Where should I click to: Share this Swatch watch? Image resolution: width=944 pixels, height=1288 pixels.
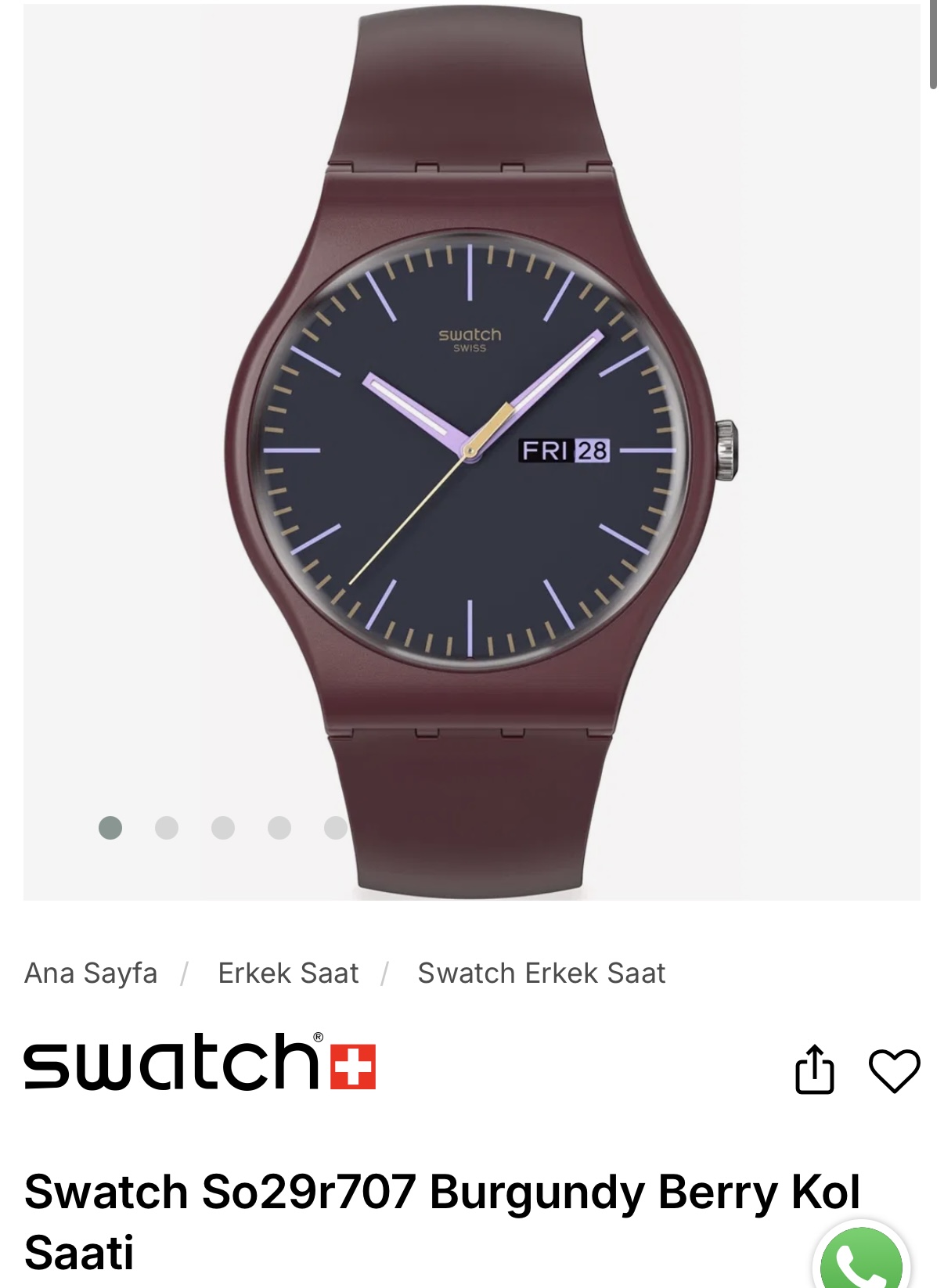pyautogui.click(x=814, y=1070)
